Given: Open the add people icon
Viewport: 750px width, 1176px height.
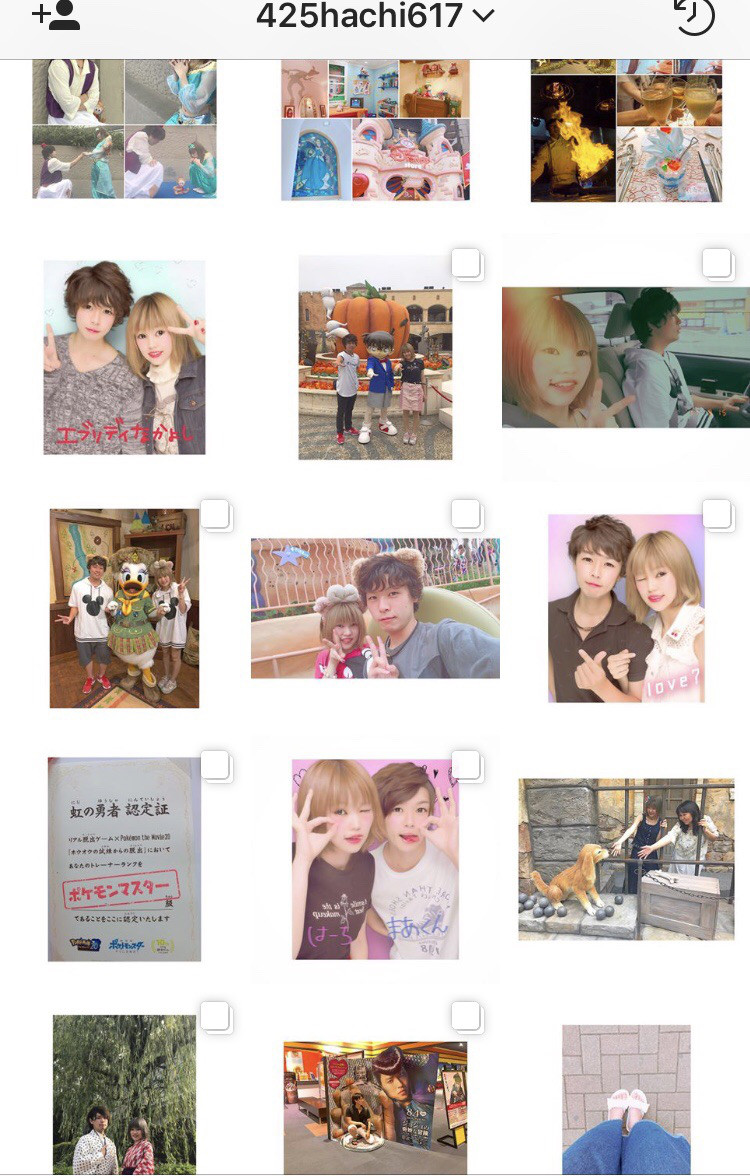Looking at the screenshot, I should point(55,16).
